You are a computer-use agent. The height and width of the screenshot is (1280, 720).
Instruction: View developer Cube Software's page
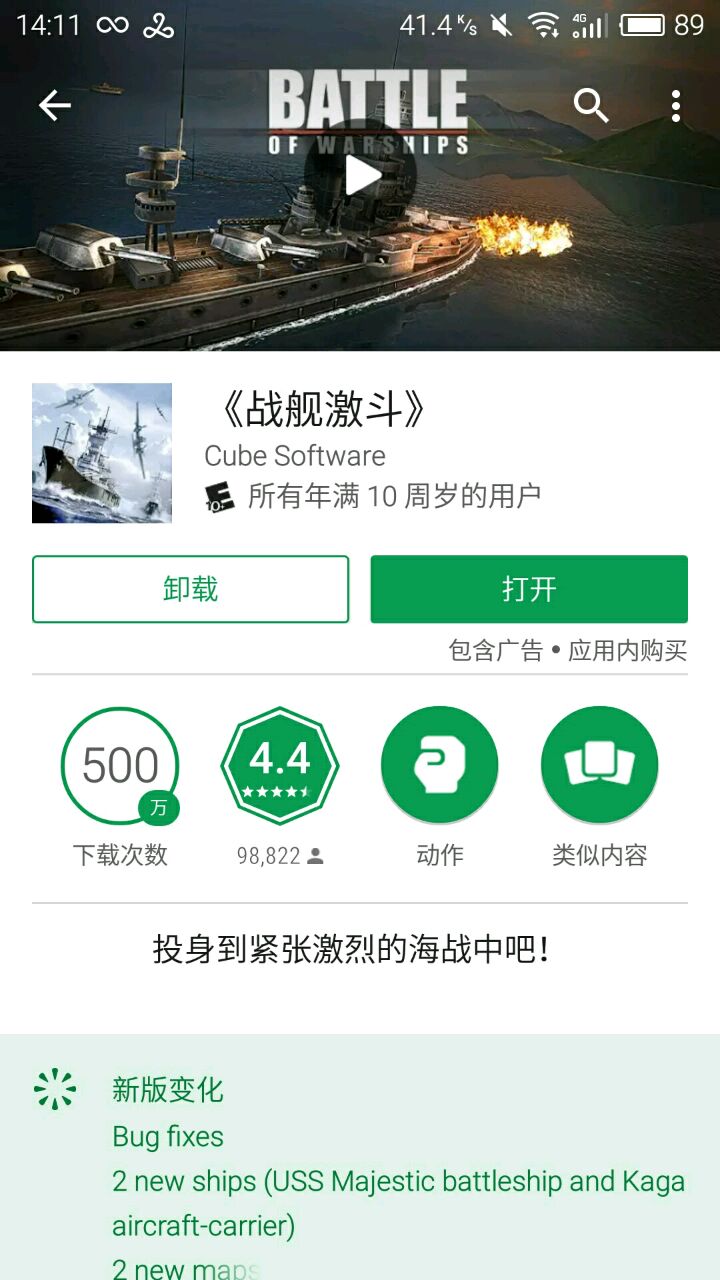tap(295, 456)
